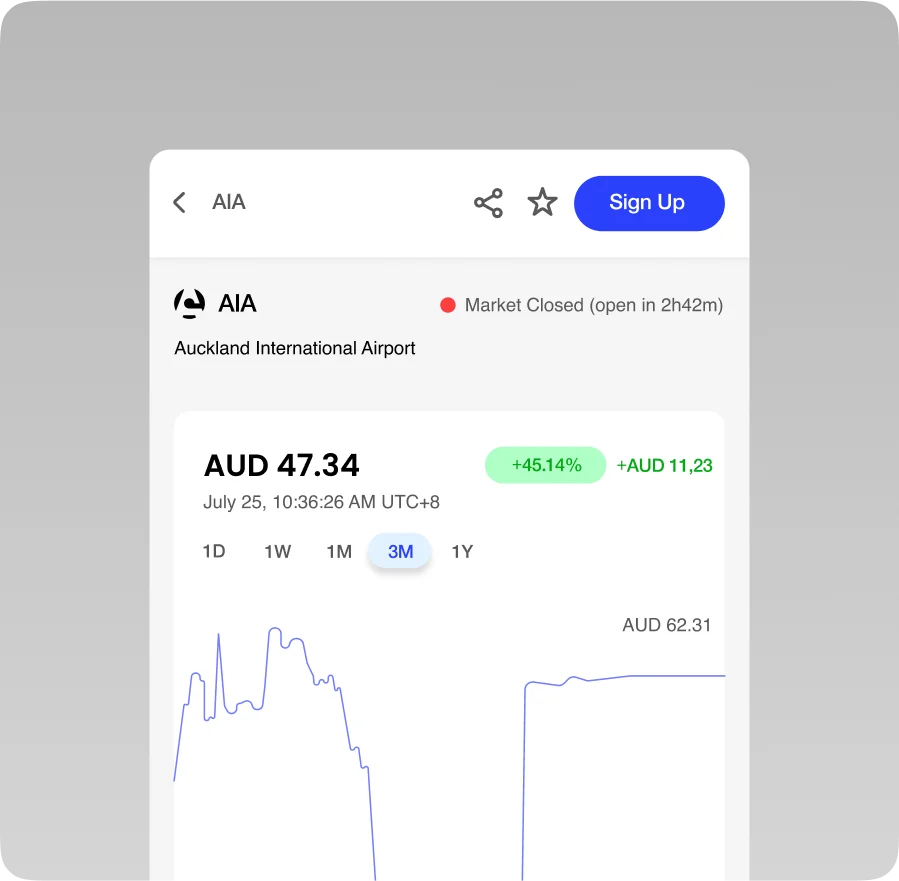View the 1Y price history
899x881 pixels.
click(x=462, y=551)
